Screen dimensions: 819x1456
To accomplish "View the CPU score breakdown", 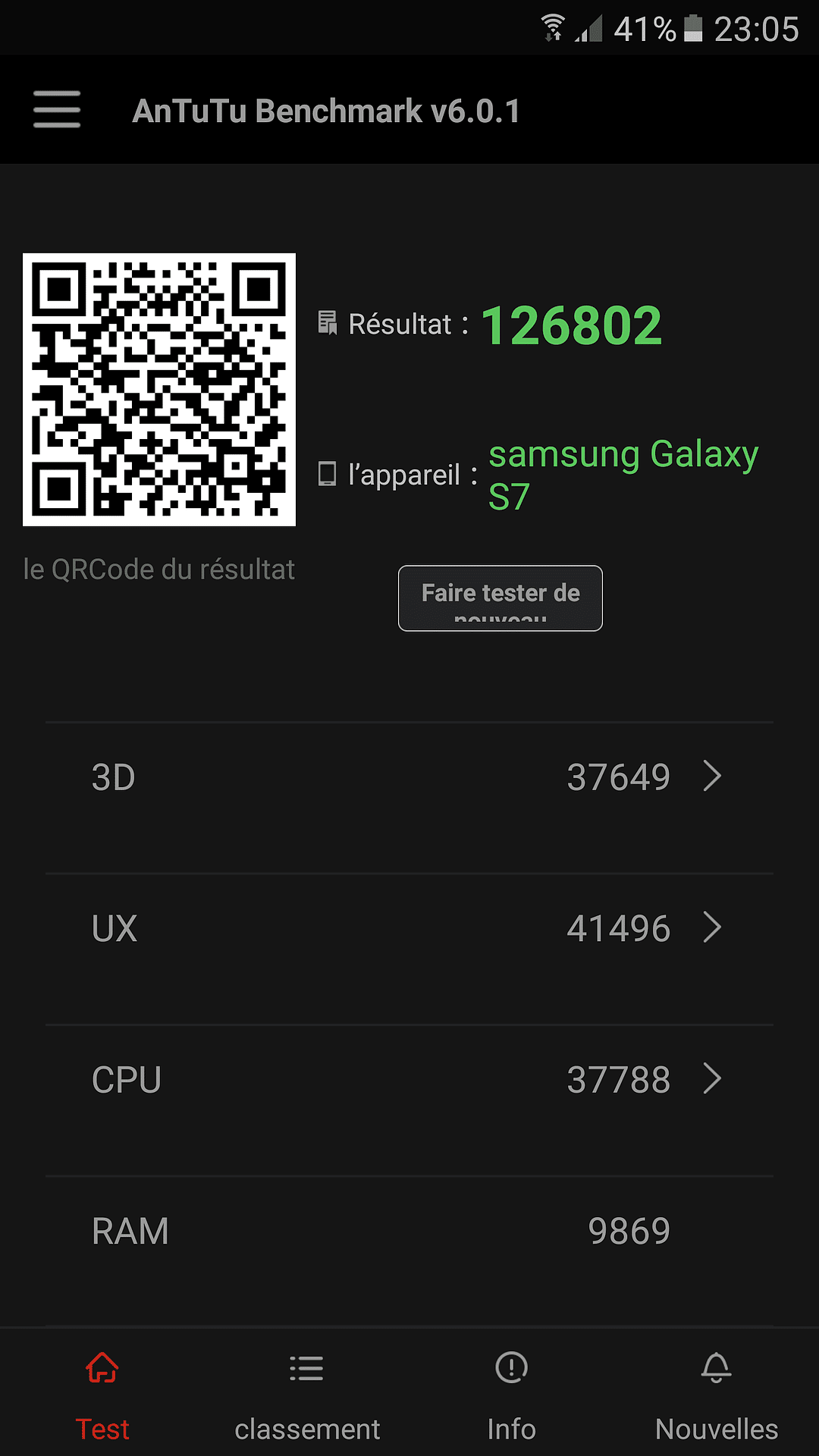I will pyautogui.click(x=409, y=1079).
